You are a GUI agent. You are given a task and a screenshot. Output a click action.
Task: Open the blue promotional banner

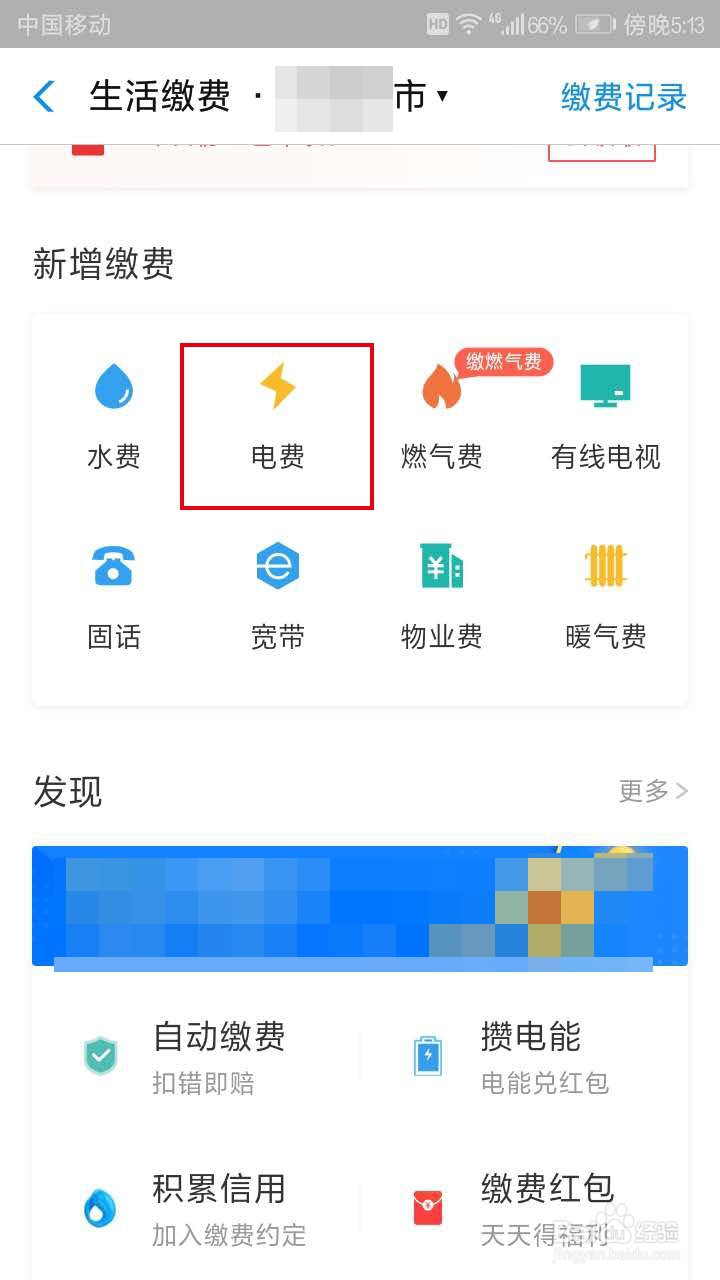[360, 905]
